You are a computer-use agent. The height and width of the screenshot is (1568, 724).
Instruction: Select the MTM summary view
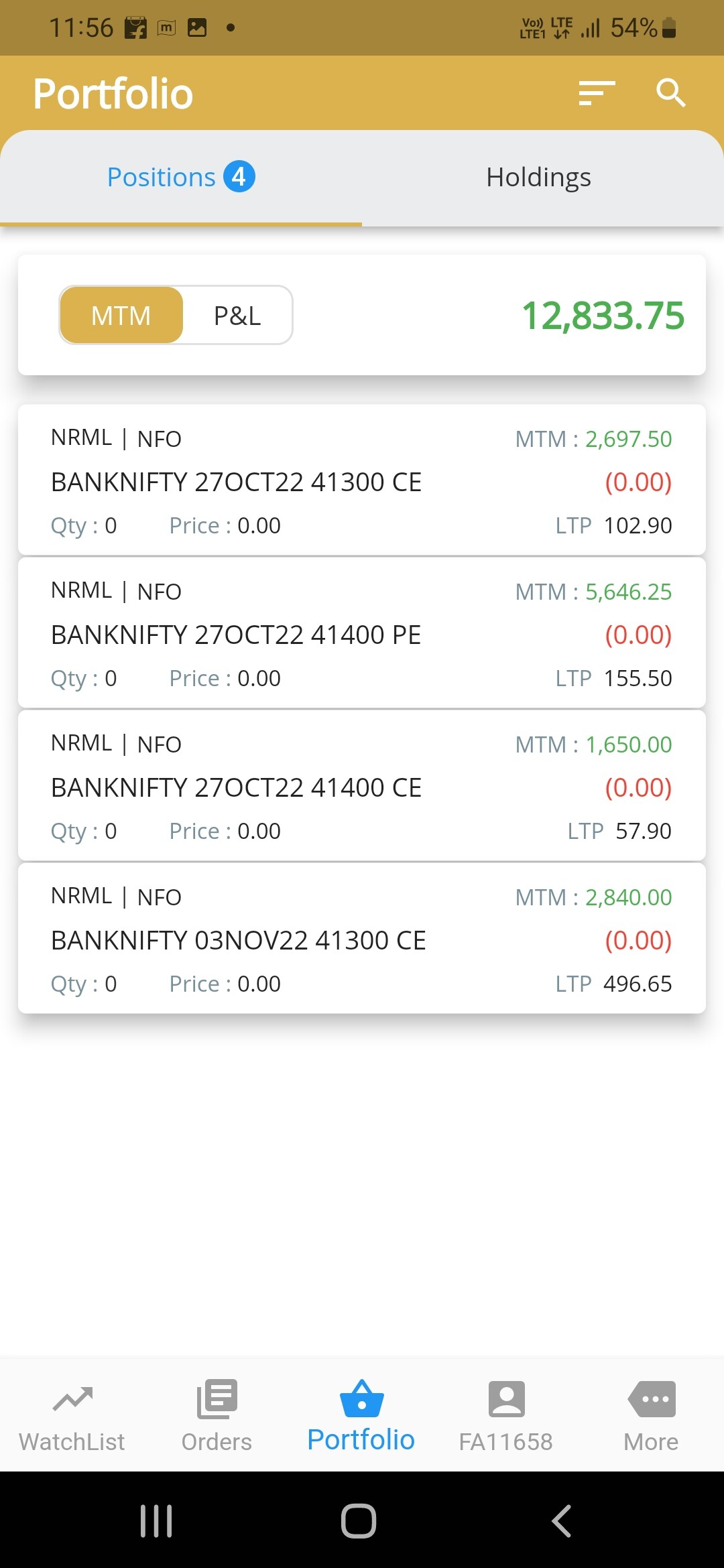coord(121,316)
